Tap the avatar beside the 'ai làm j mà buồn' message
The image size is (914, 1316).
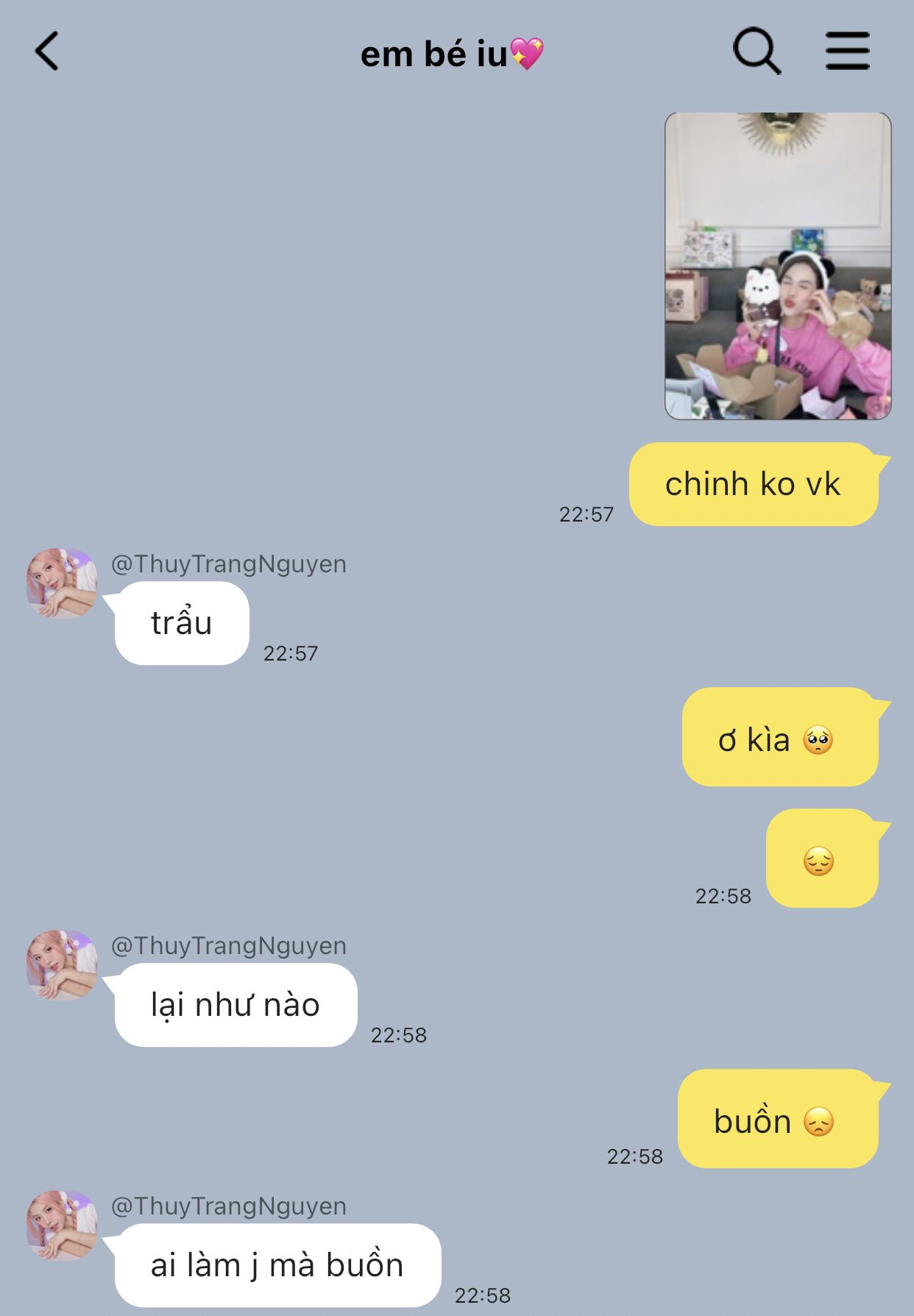(62, 1226)
